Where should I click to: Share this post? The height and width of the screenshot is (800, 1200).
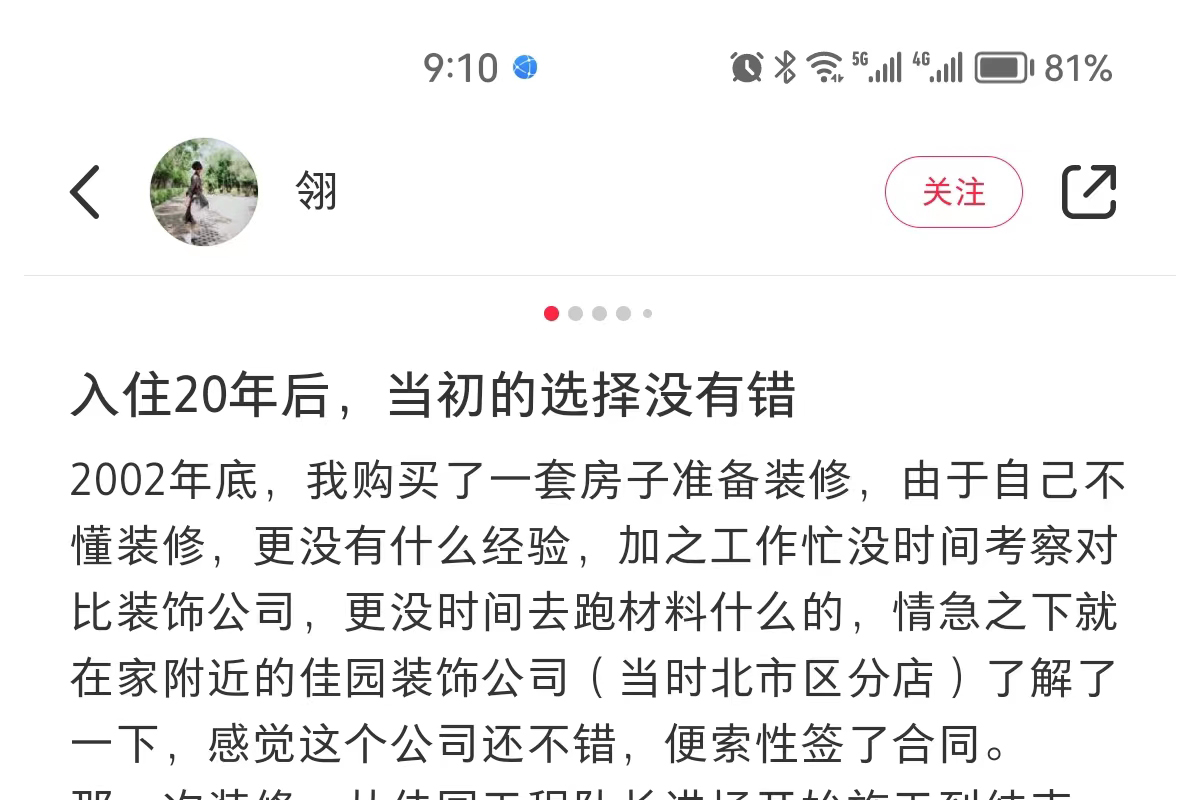click(1088, 192)
